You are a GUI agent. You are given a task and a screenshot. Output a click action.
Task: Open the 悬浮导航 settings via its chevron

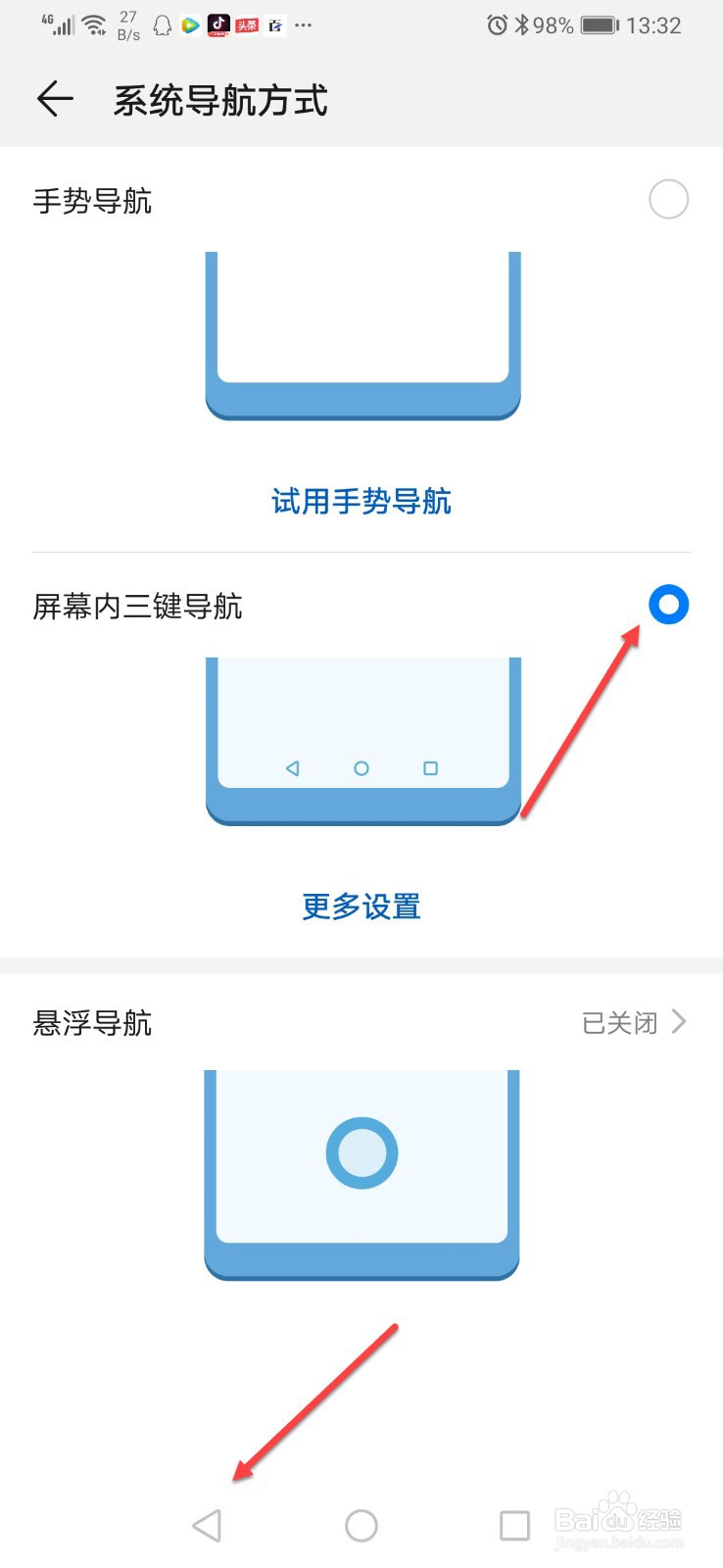680,1022
